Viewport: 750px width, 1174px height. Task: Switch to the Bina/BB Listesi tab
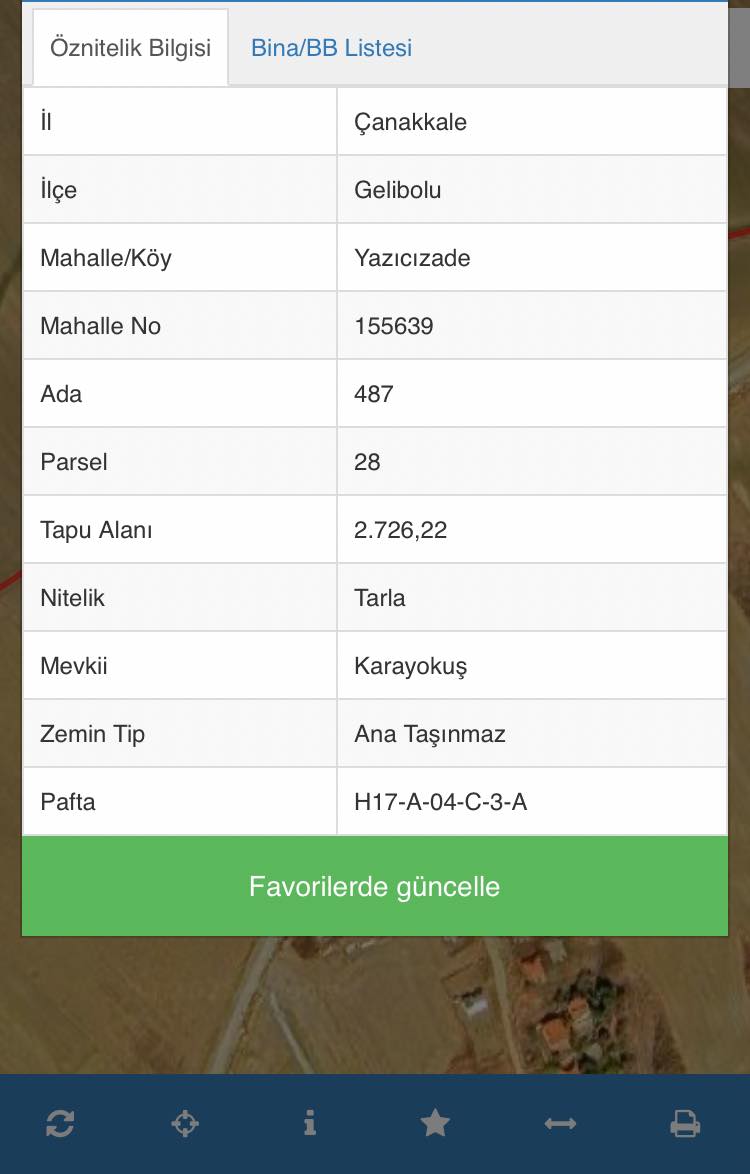pyautogui.click(x=331, y=48)
